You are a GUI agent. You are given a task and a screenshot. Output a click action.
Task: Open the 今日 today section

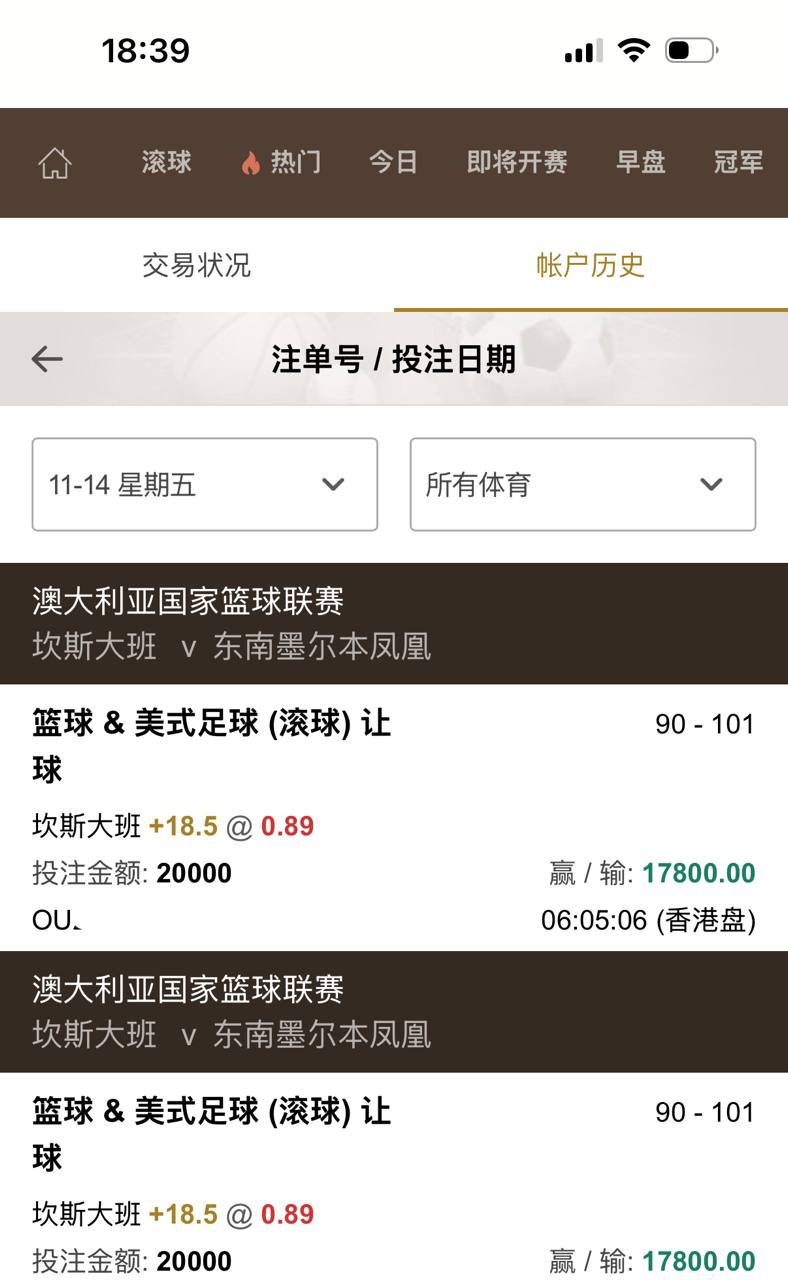point(393,162)
